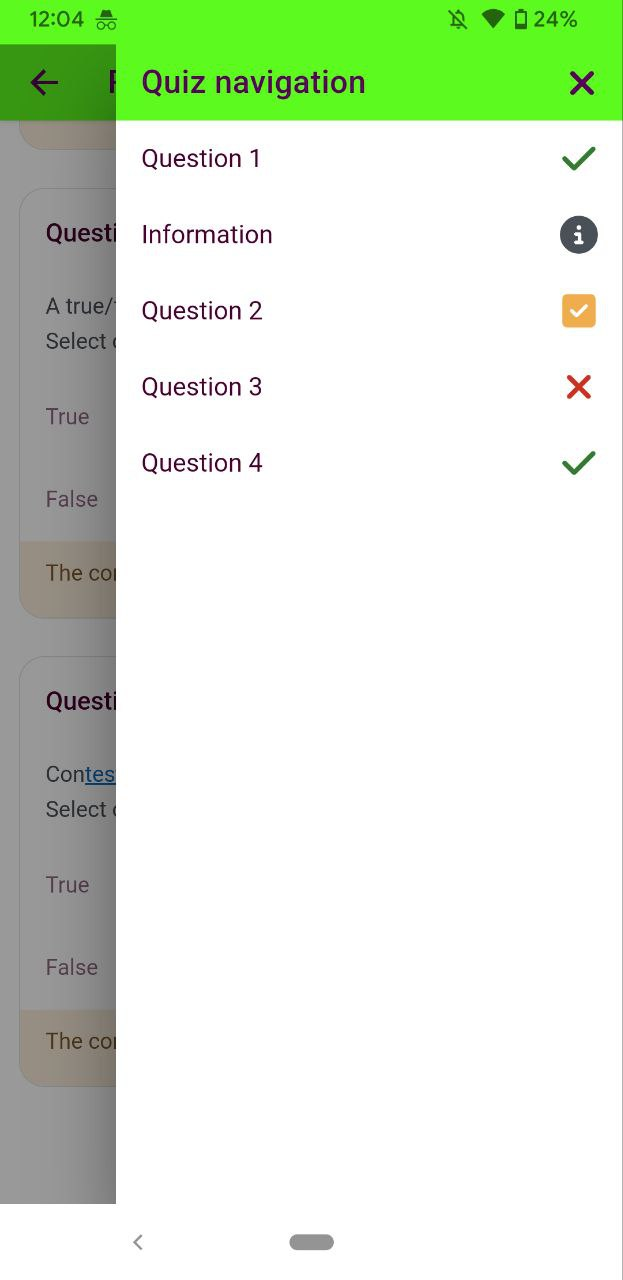
Task: Navigate to Question 3
Action: point(369,387)
